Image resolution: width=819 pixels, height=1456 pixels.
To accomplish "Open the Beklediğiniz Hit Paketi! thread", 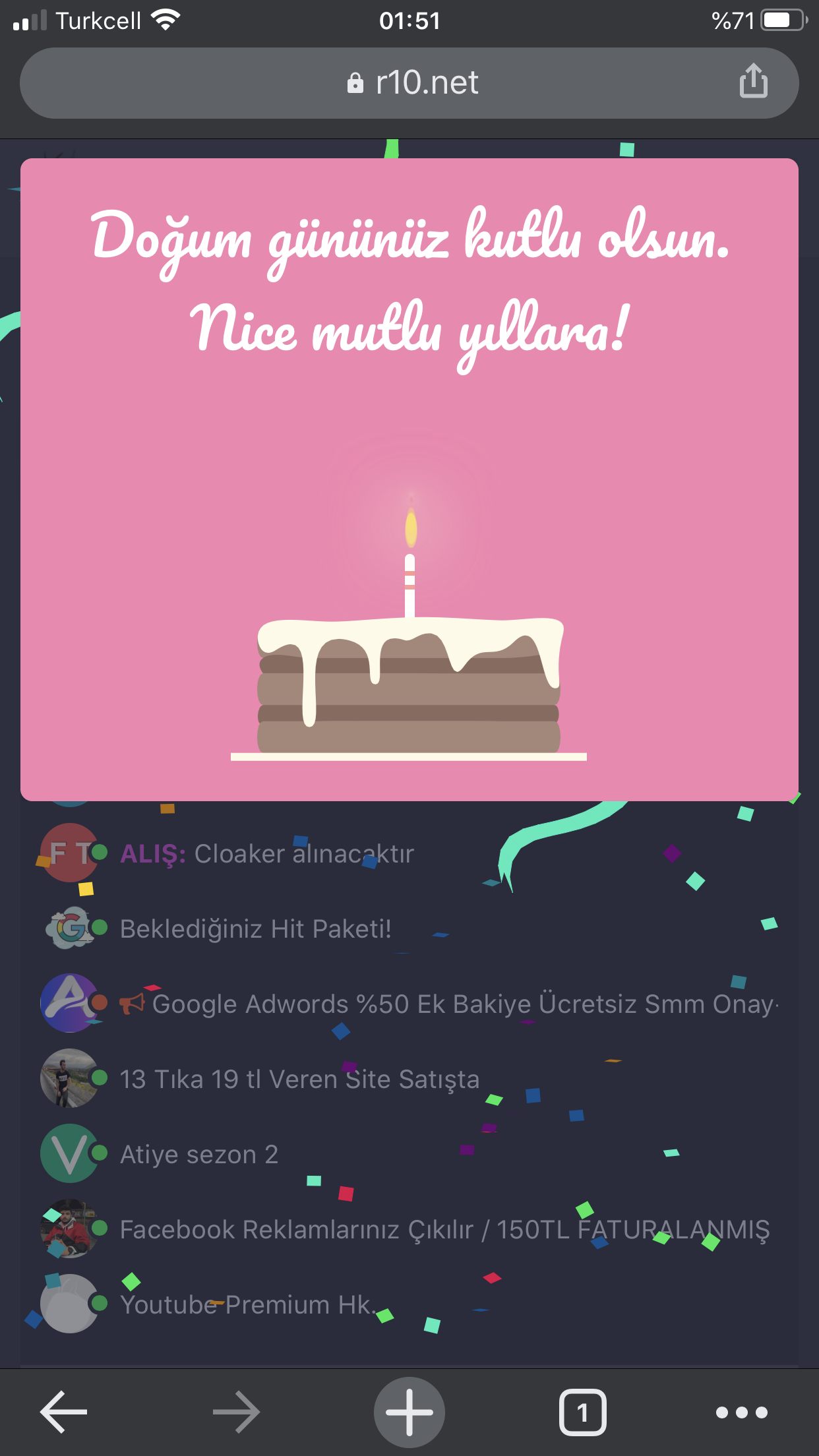I will (x=255, y=929).
